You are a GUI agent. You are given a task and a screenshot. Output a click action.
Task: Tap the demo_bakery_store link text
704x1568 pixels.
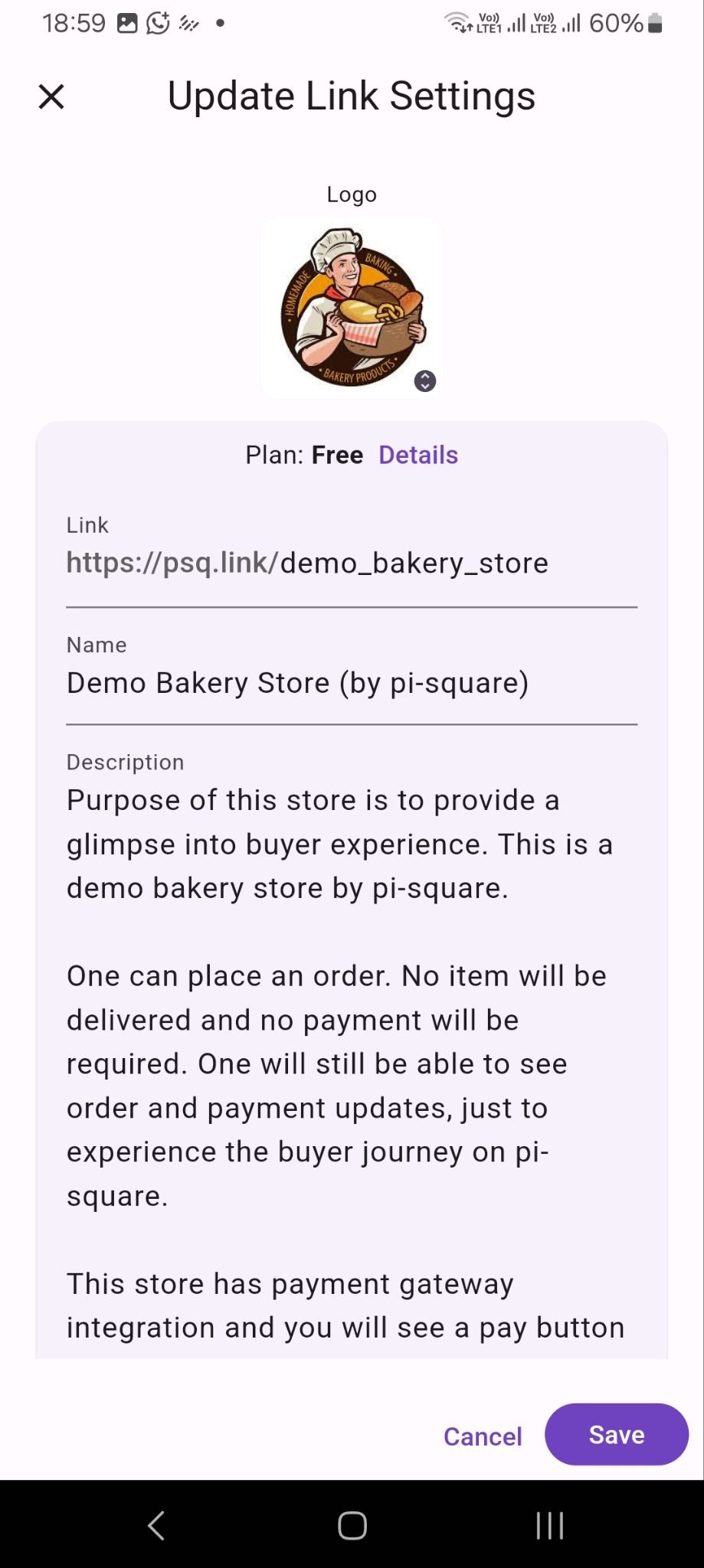click(x=414, y=563)
